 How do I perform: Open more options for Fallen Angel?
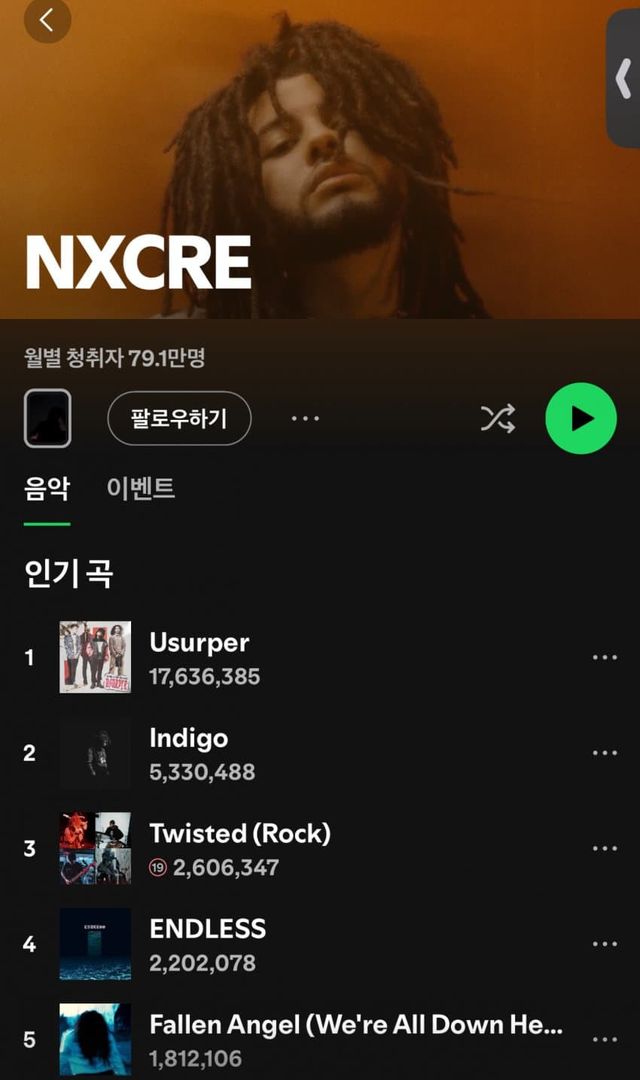coord(604,1039)
